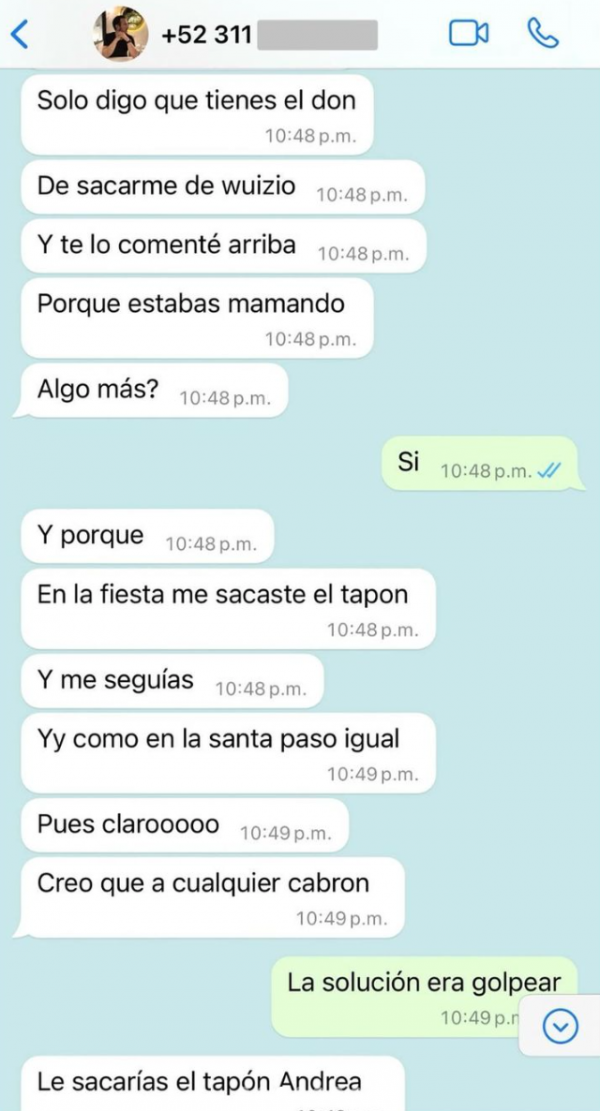This screenshot has width=600, height=1111.
Task: Go back to the chat list
Action: [x=20, y=34]
